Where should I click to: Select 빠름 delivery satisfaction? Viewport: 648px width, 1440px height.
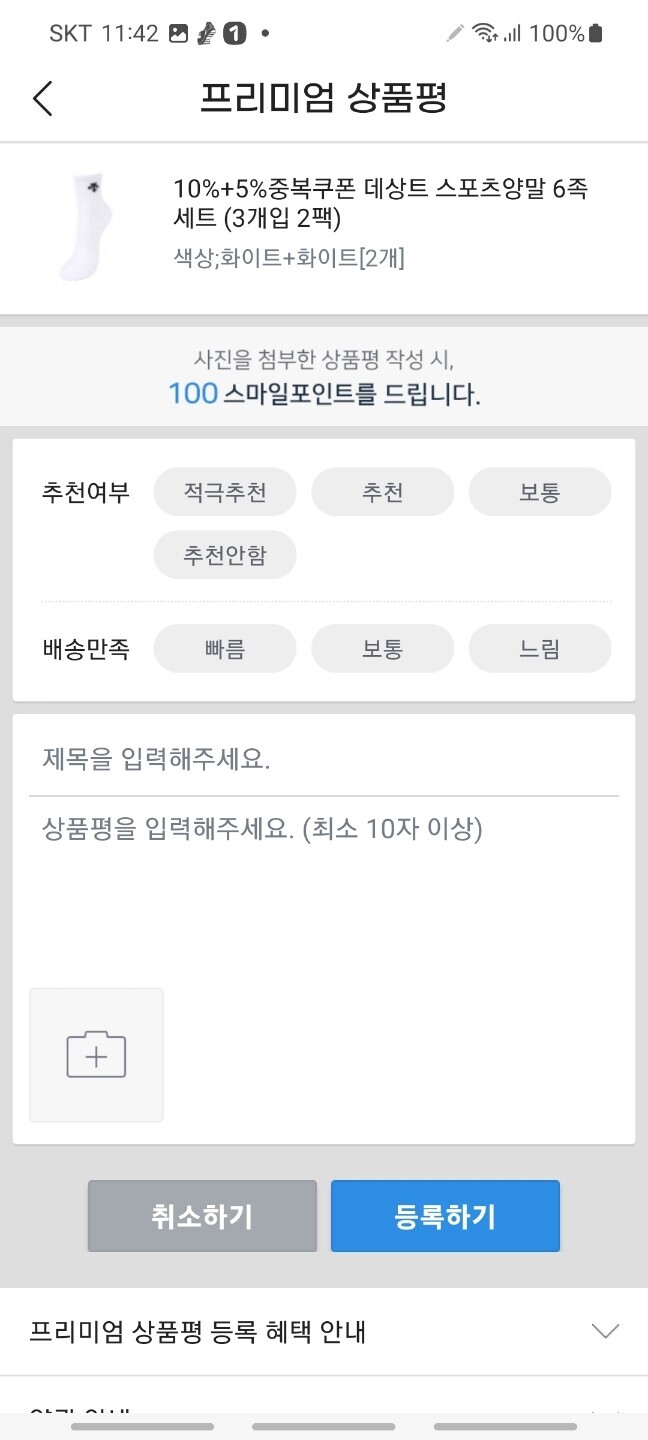[225, 649]
